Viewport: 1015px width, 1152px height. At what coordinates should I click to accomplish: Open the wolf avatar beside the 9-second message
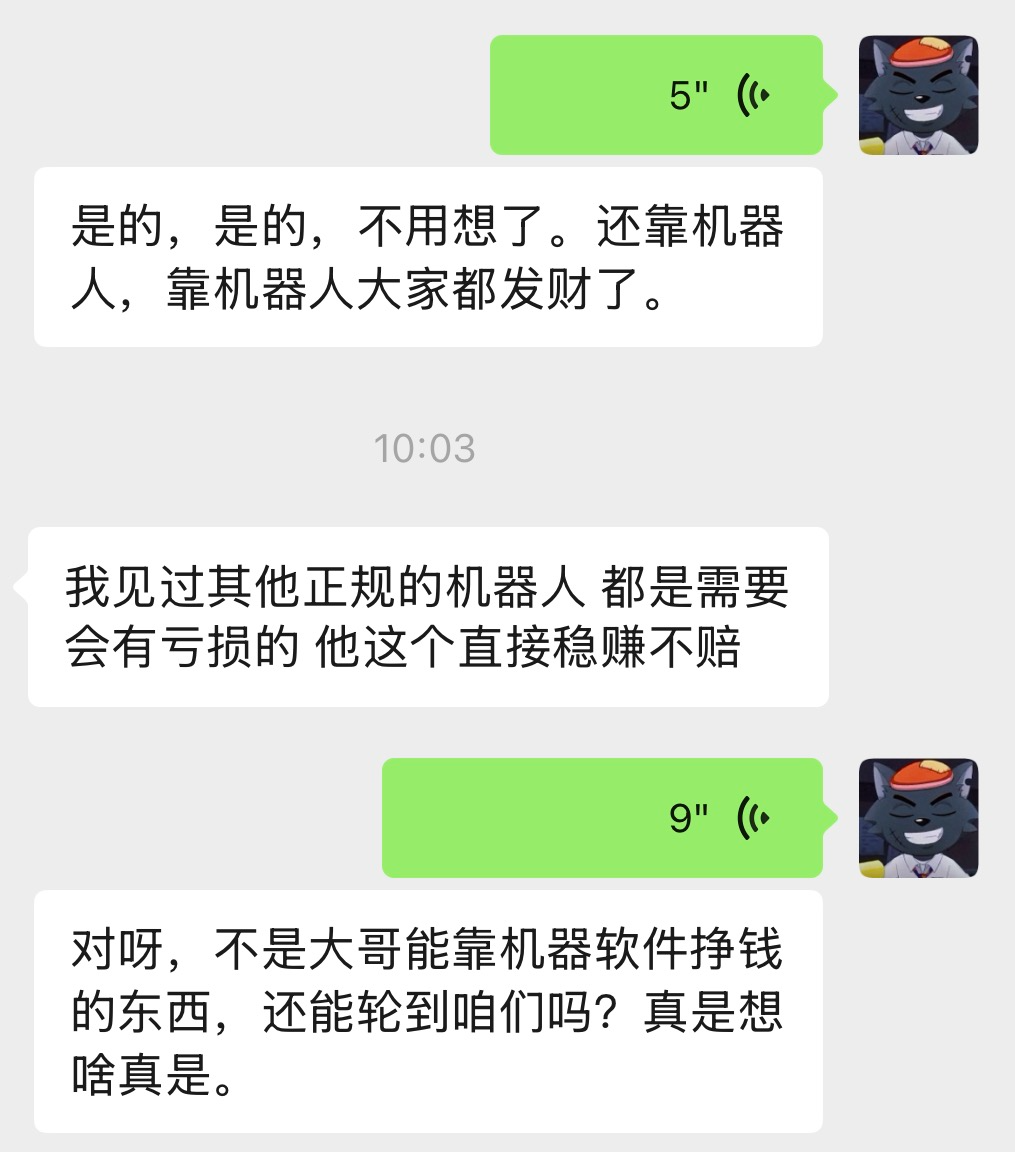[918, 817]
